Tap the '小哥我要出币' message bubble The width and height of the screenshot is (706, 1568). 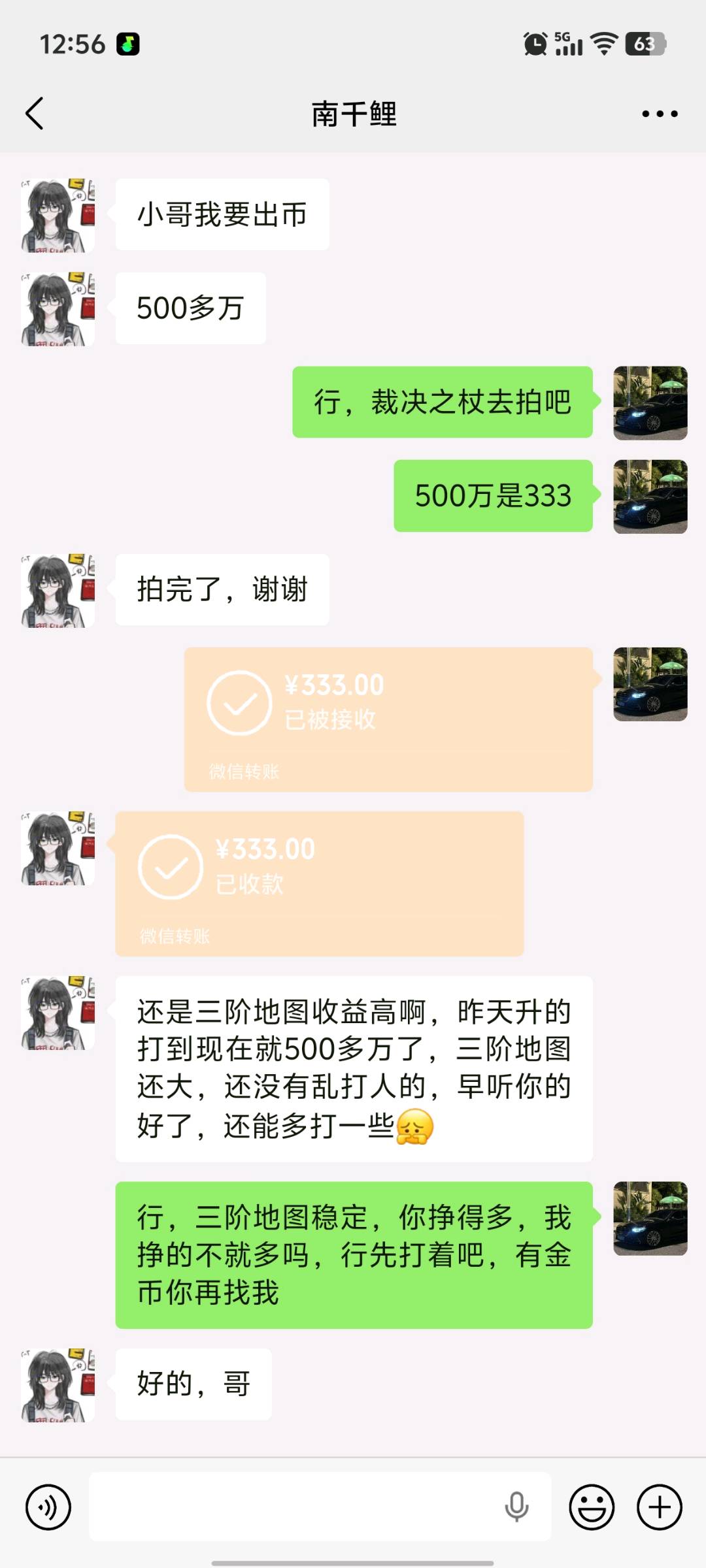coord(222,214)
